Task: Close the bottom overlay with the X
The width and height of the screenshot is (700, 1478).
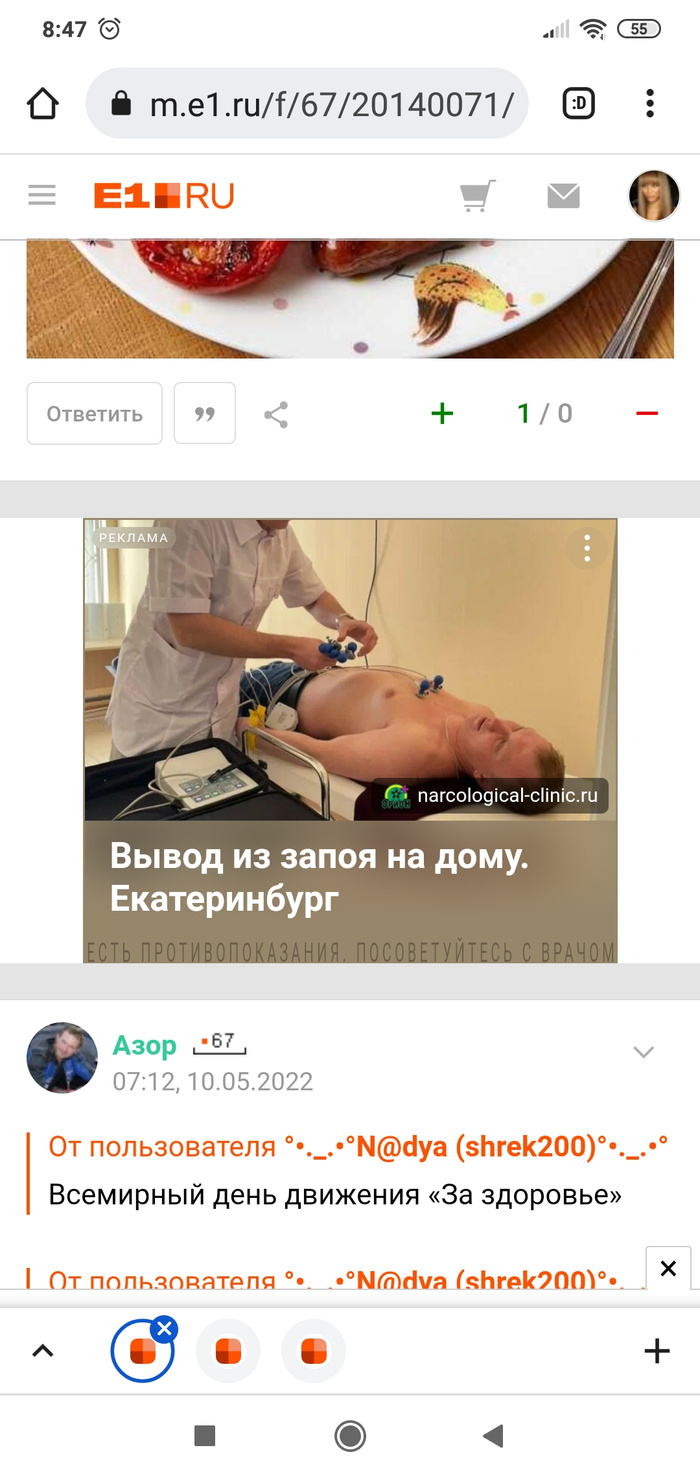Action: point(668,1269)
